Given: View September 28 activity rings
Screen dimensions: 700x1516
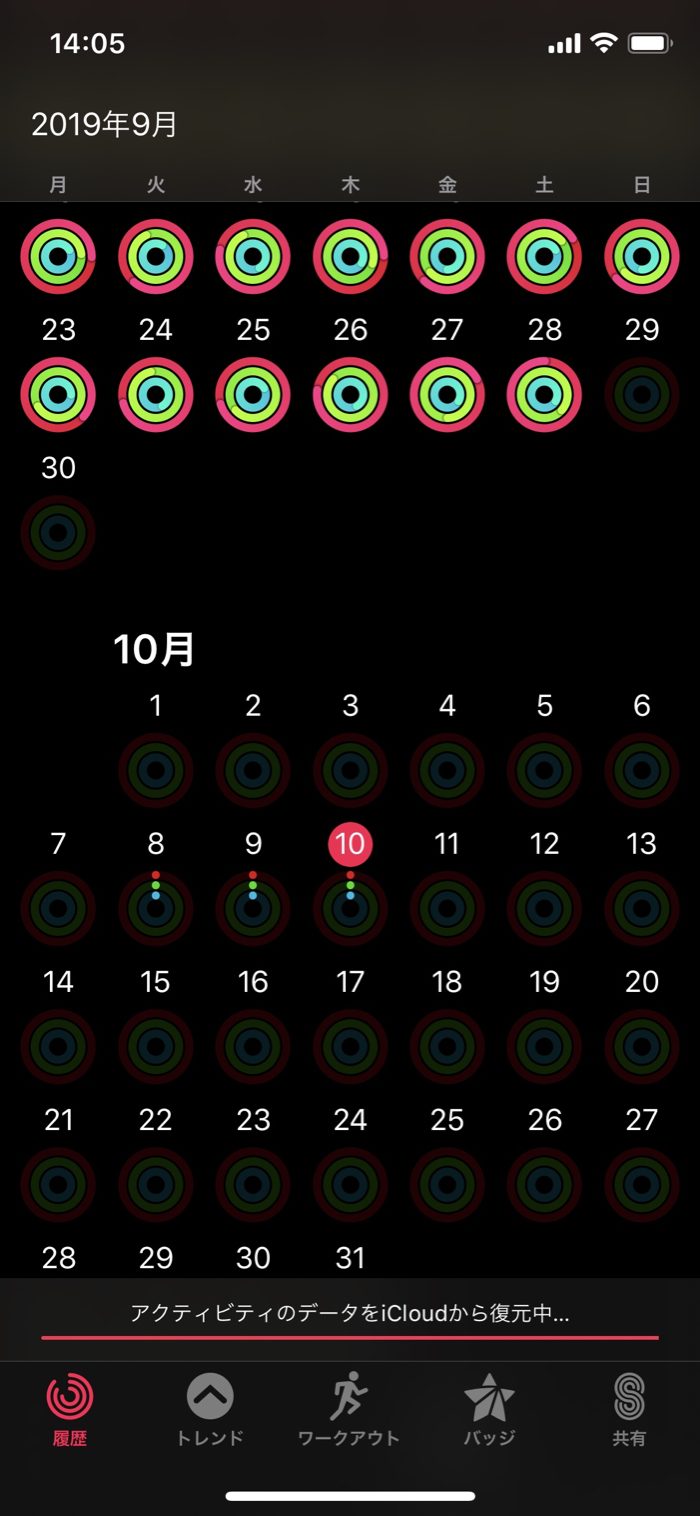Looking at the screenshot, I should tap(544, 394).
